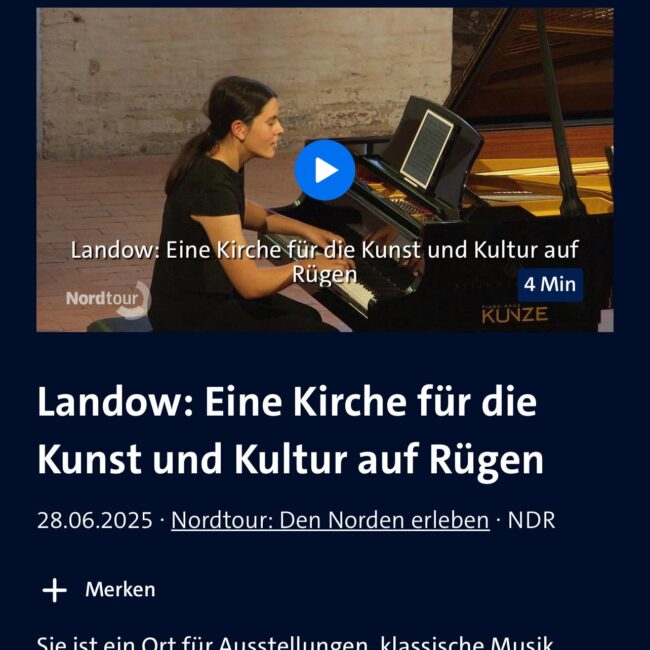
Task: Add video to Merken list
Action: click(x=98, y=590)
